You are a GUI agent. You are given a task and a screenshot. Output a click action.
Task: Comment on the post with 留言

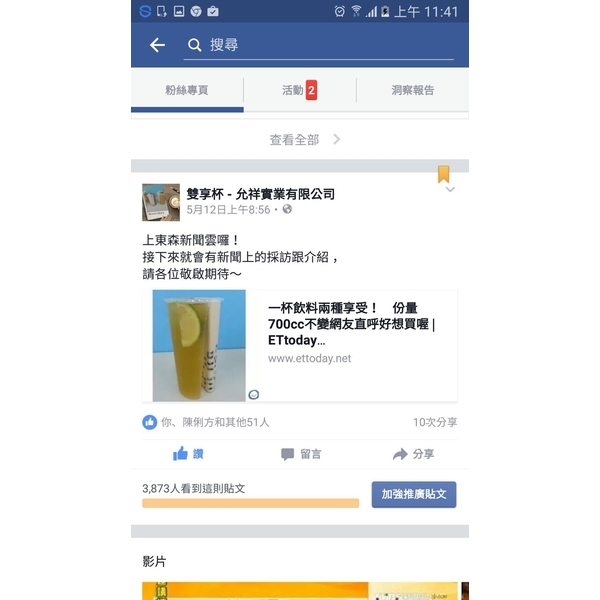point(301,454)
